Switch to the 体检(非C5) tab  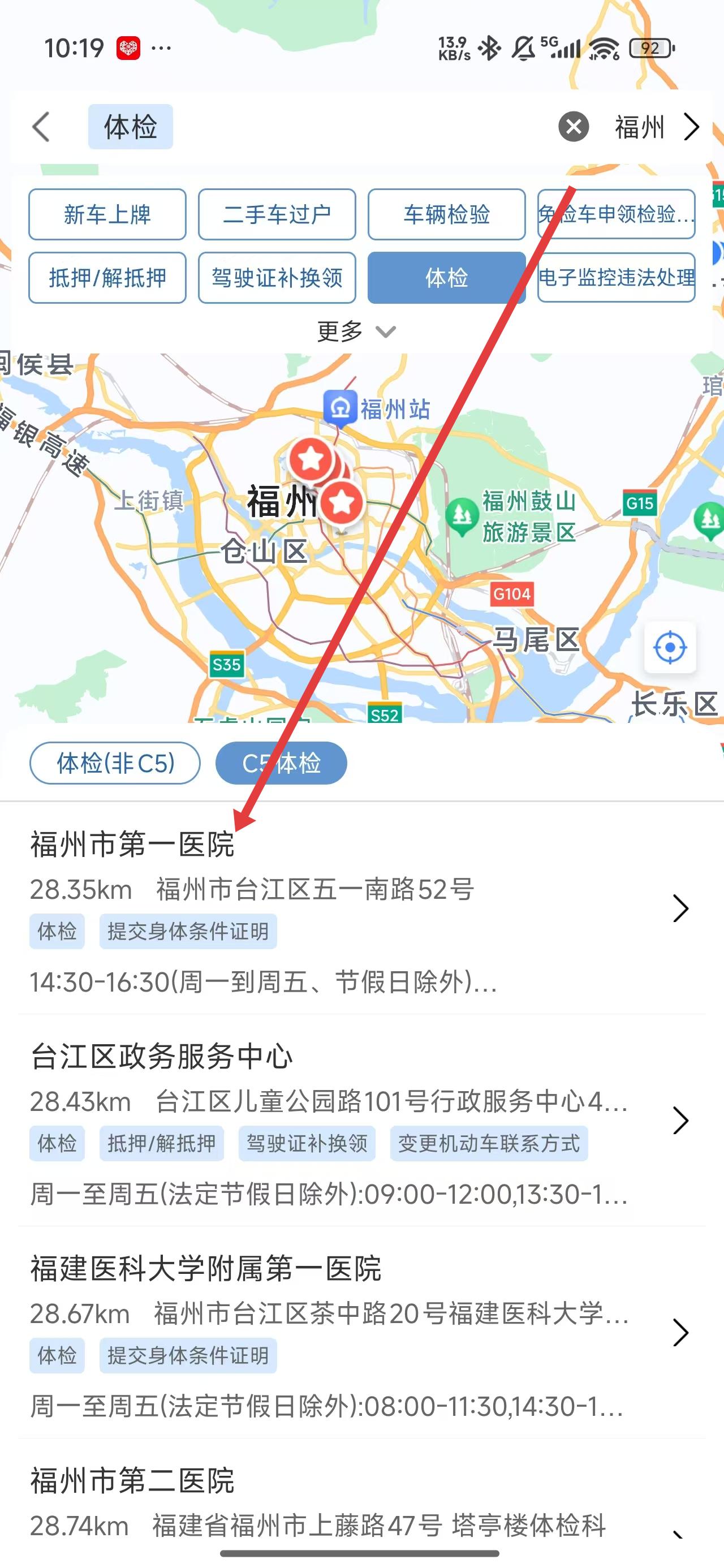pyautogui.click(x=115, y=763)
